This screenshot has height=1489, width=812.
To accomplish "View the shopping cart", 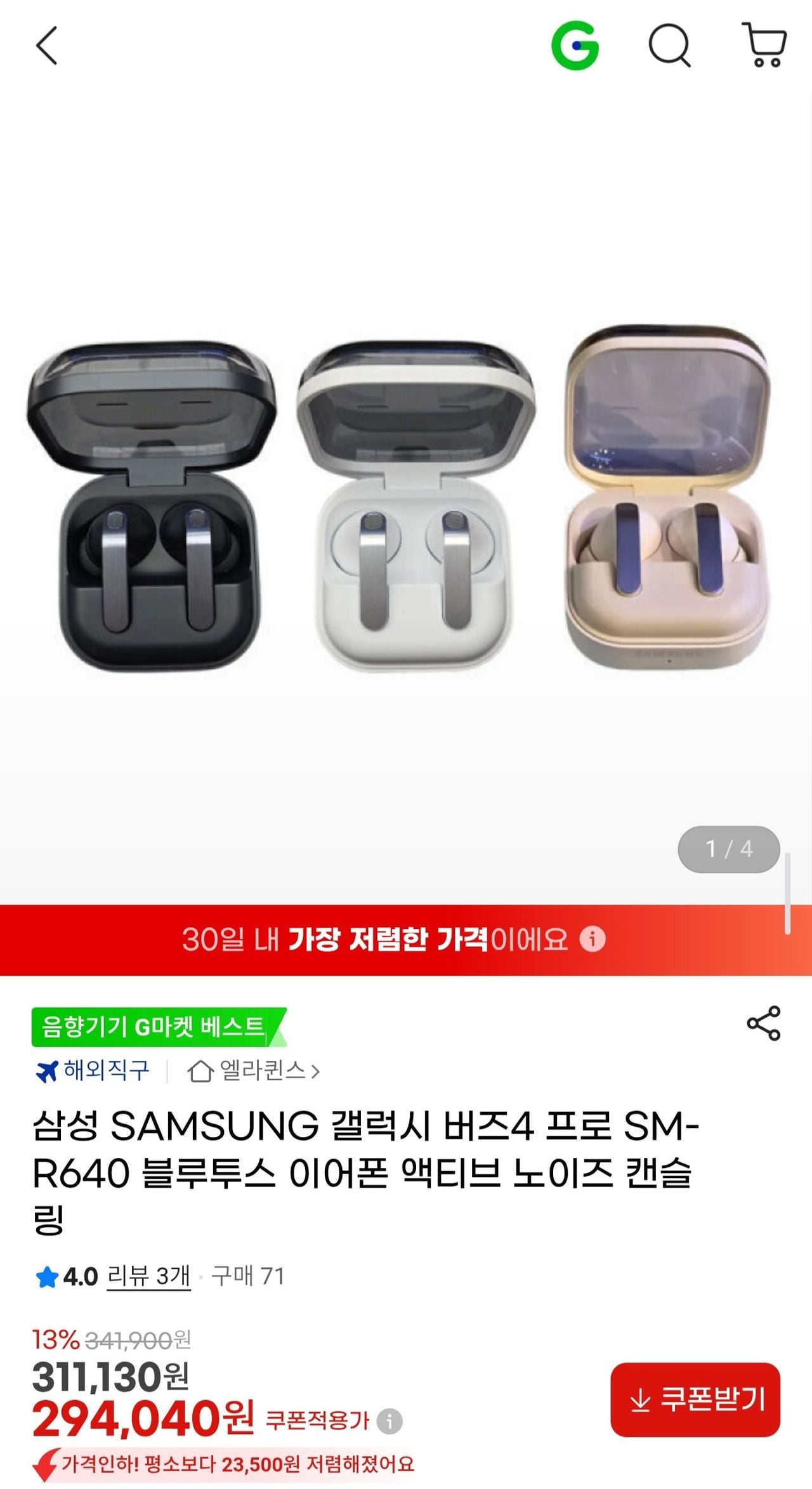I will coord(765,46).
